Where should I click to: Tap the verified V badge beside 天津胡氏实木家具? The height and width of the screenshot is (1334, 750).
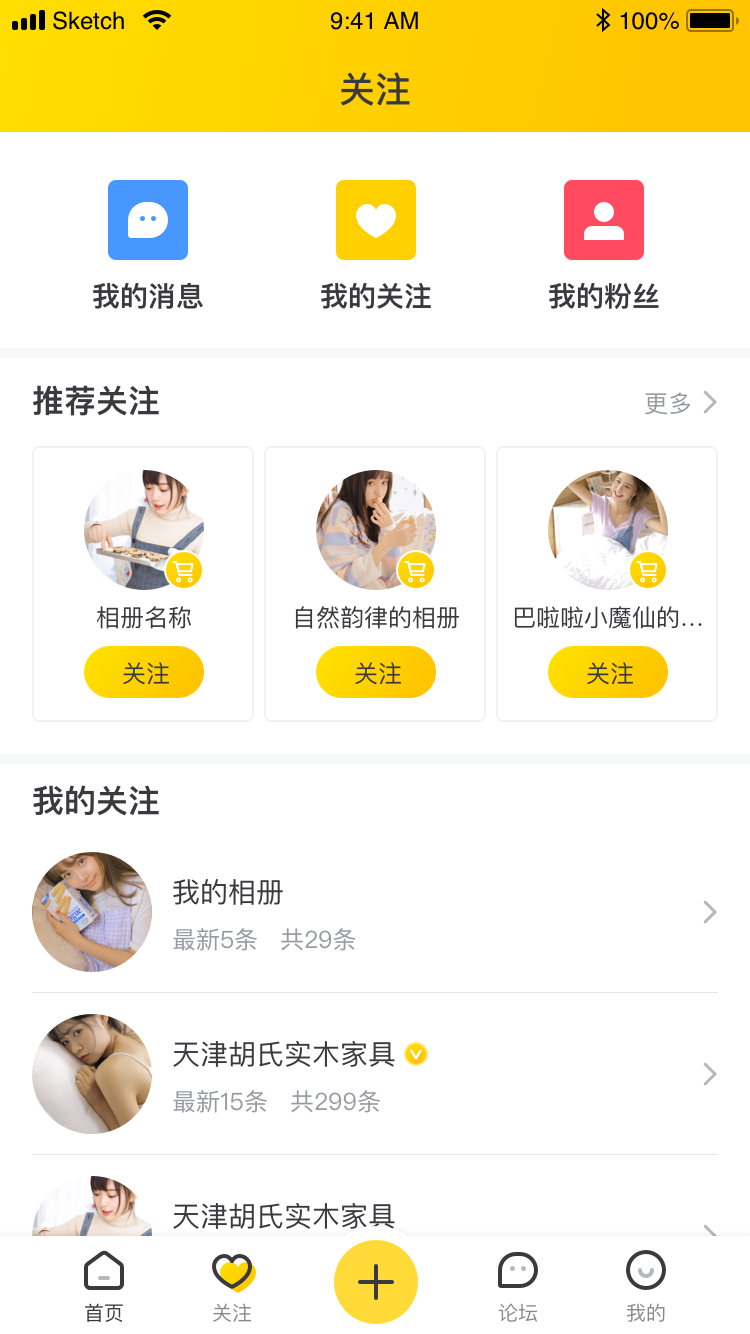pos(417,1054)
